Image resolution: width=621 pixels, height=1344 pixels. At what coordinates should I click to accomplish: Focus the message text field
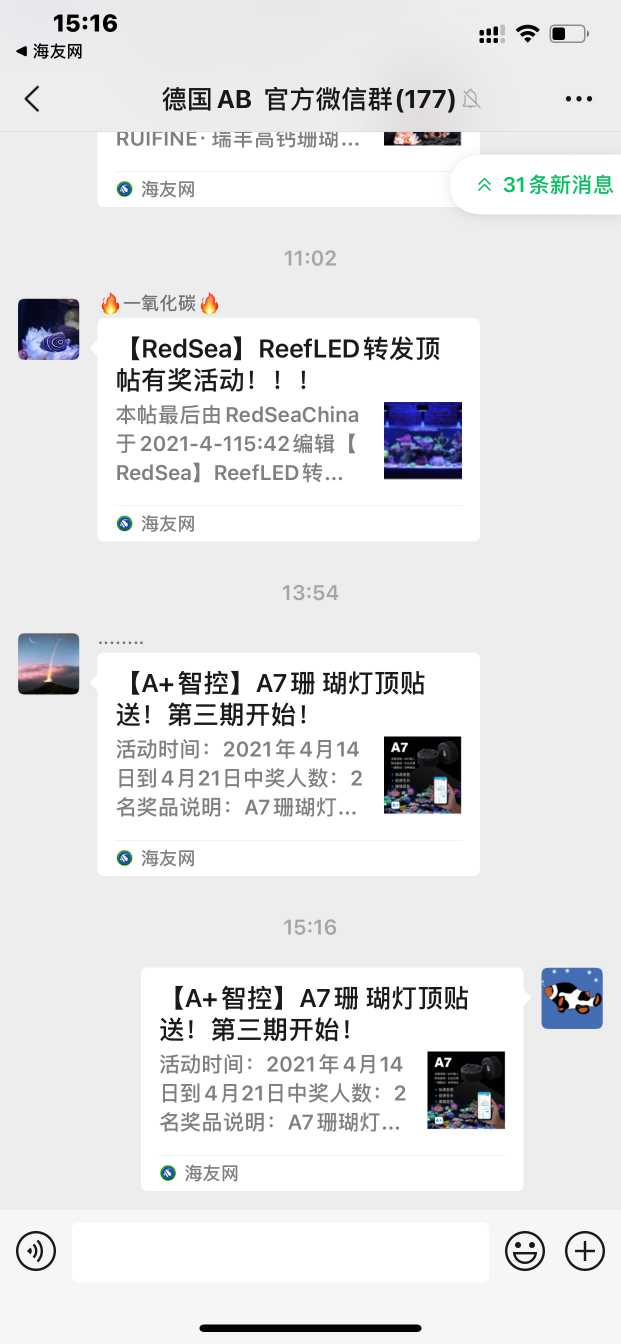(280, 1251)
